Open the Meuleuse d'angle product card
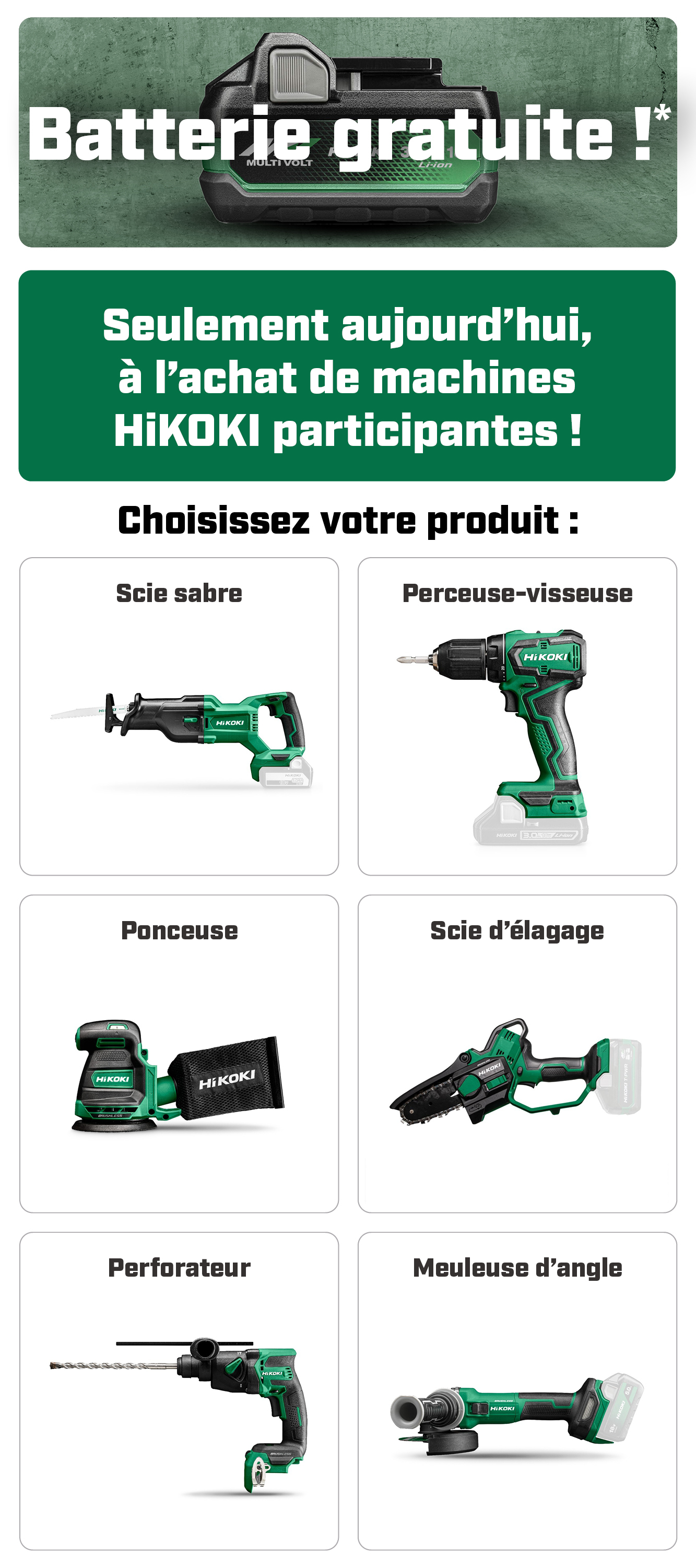Image resolution: width=696 pixels, height=1568 pixels. 517,1391
